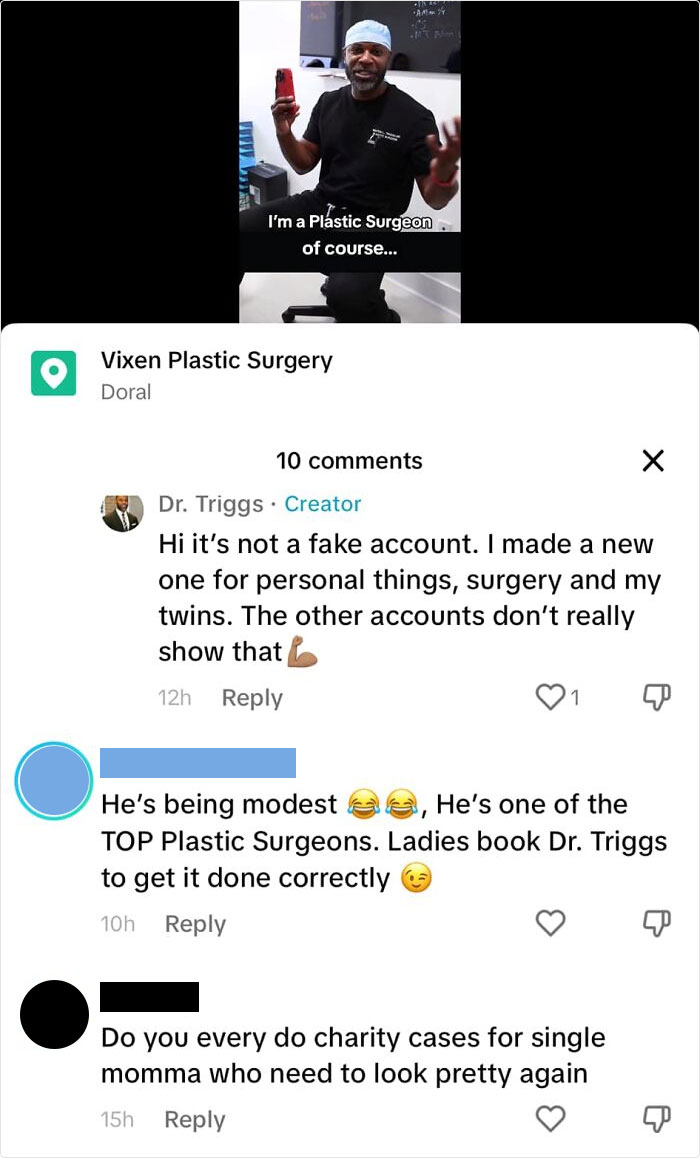Open Vixen Plastic Surgery location tag

point(216,361)
